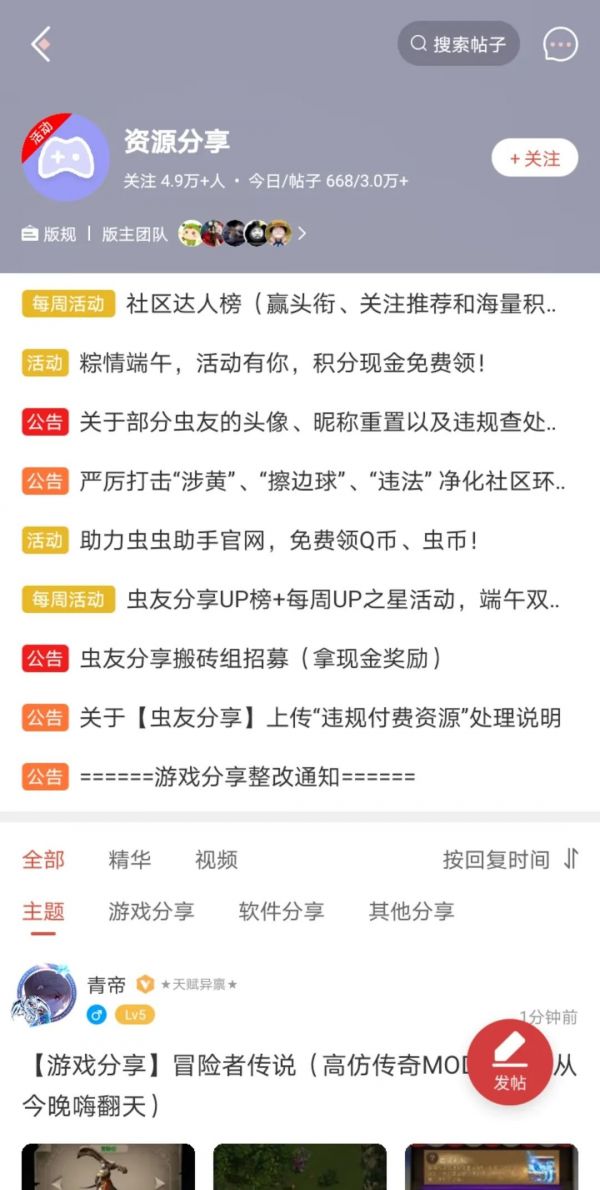
Task: Create a new post with 发帖
Action: (x=510, y=1061)
